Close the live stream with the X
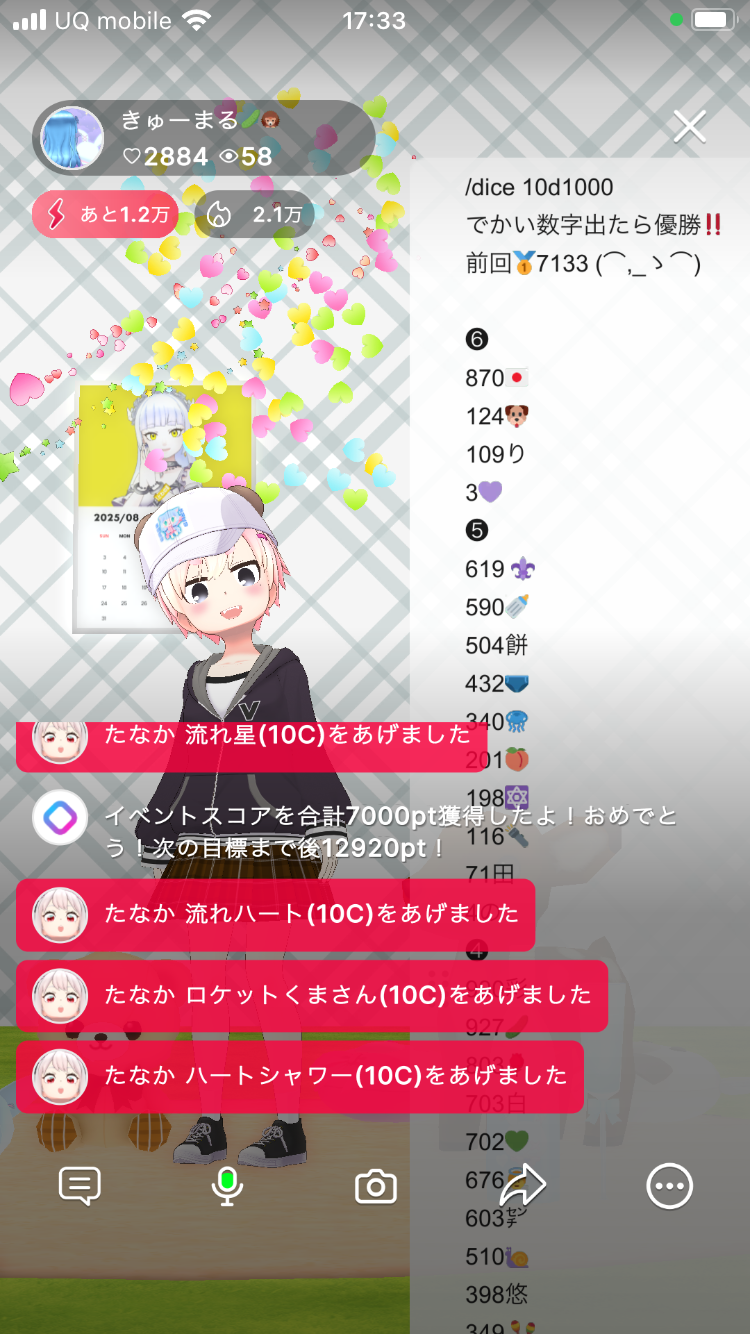 (690, 127)
